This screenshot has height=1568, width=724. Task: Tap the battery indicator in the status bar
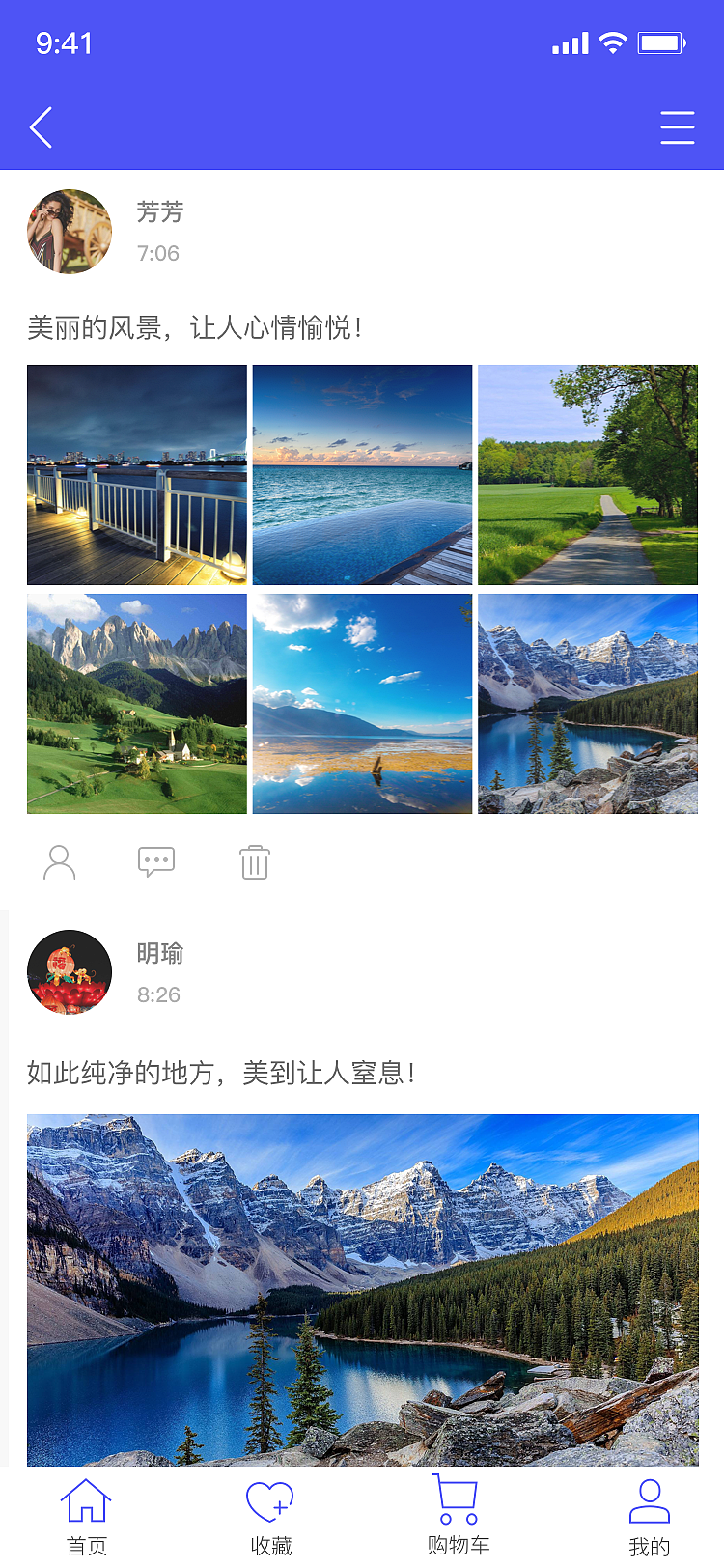662,42
